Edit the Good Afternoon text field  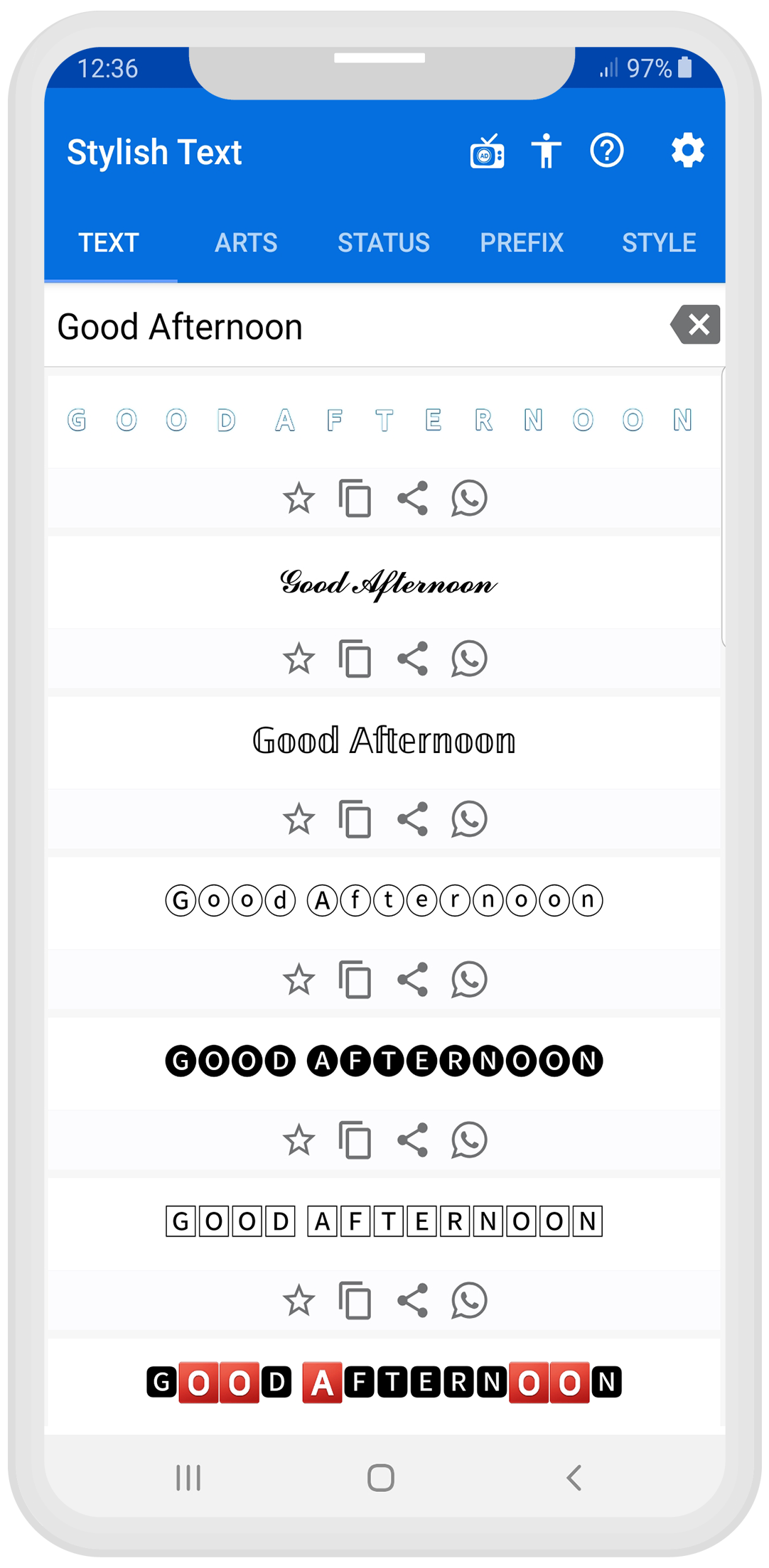(x=341, y=328)
